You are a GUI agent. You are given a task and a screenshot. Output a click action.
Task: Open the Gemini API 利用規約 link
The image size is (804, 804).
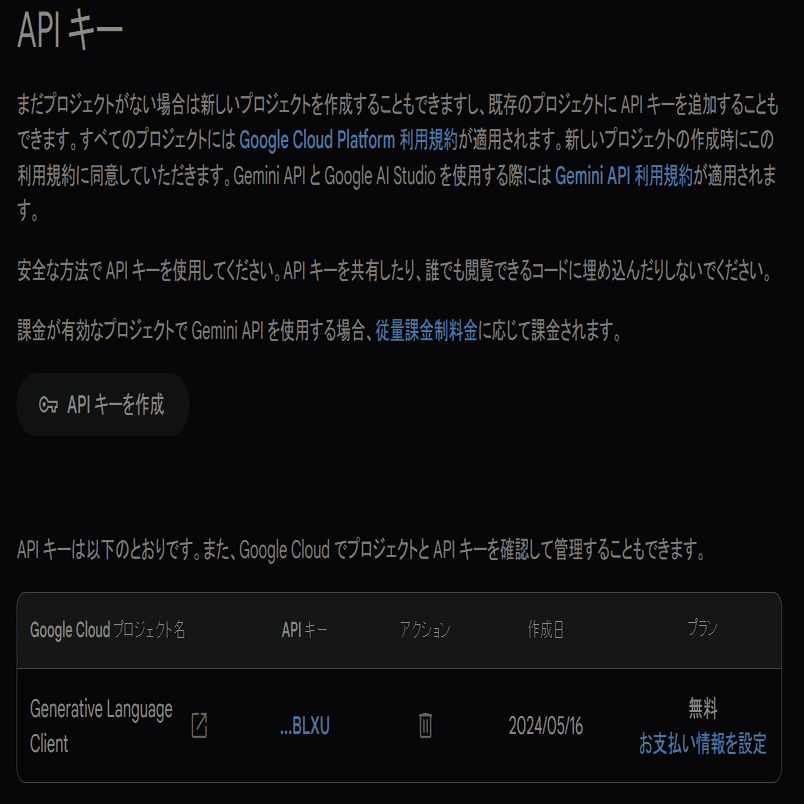click(624, 176)
